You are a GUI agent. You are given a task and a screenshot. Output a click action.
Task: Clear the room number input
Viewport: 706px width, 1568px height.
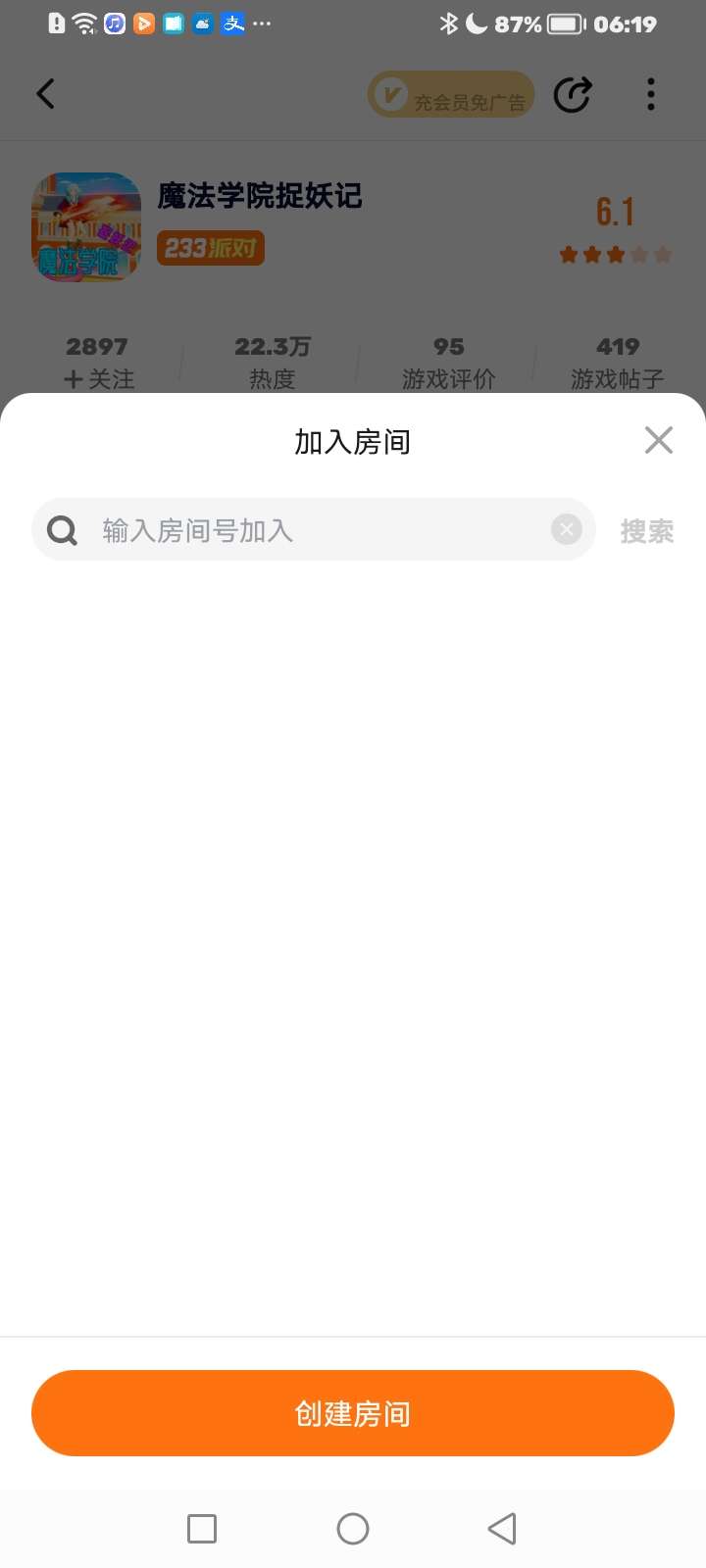click(567, 530)
